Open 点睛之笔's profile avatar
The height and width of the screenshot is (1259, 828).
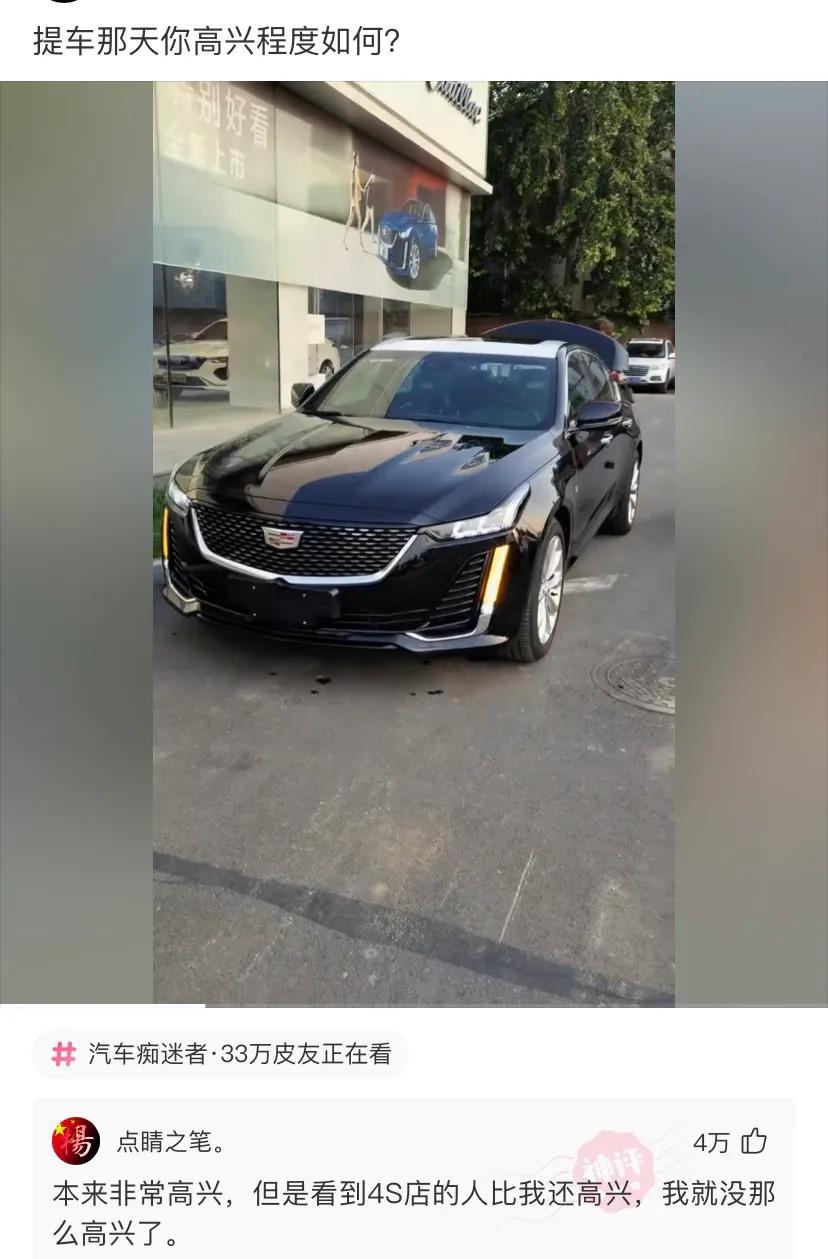pyautogui.click(x=76, y=1141)
